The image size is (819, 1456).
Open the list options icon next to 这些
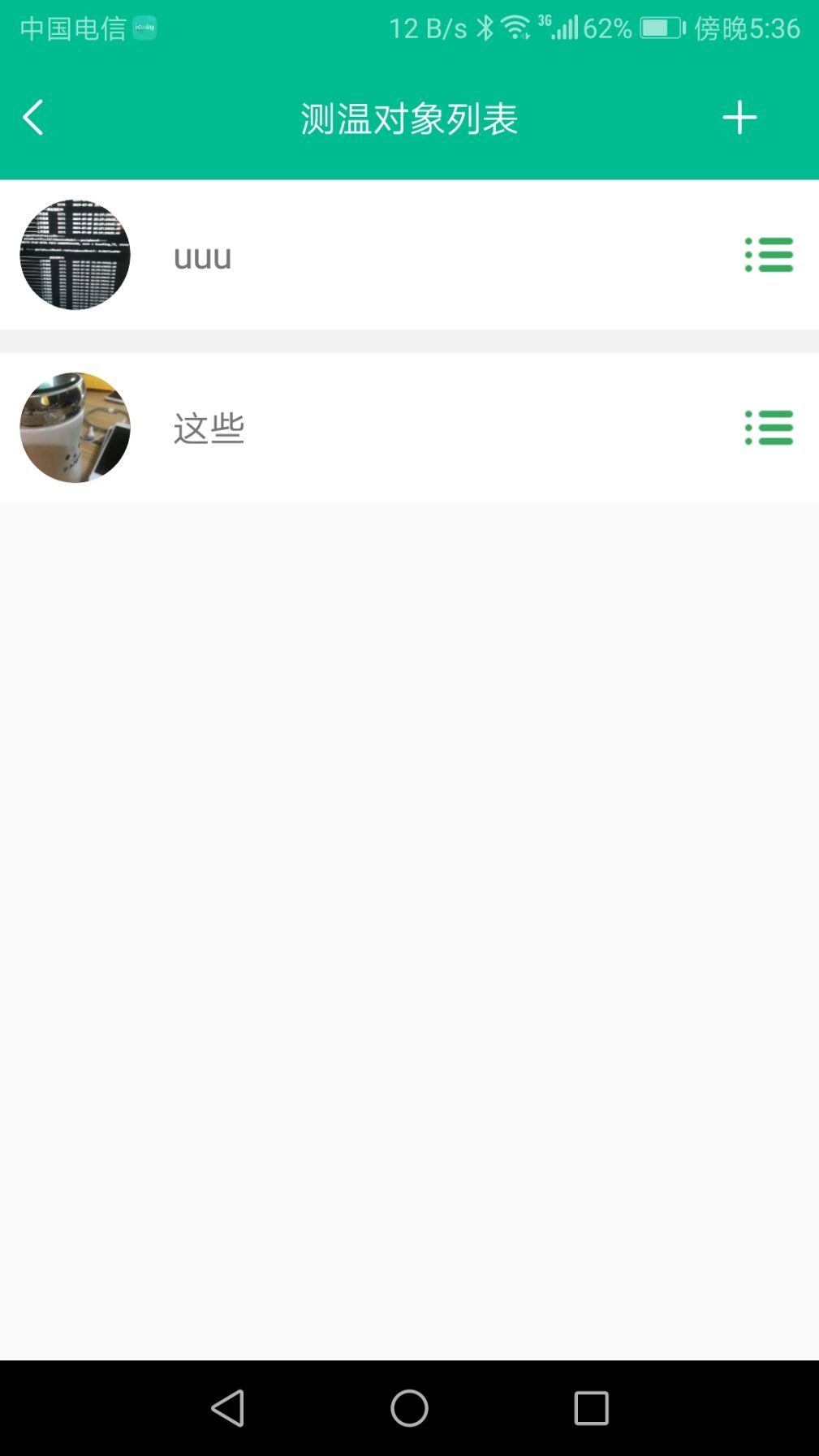[768, 428]
